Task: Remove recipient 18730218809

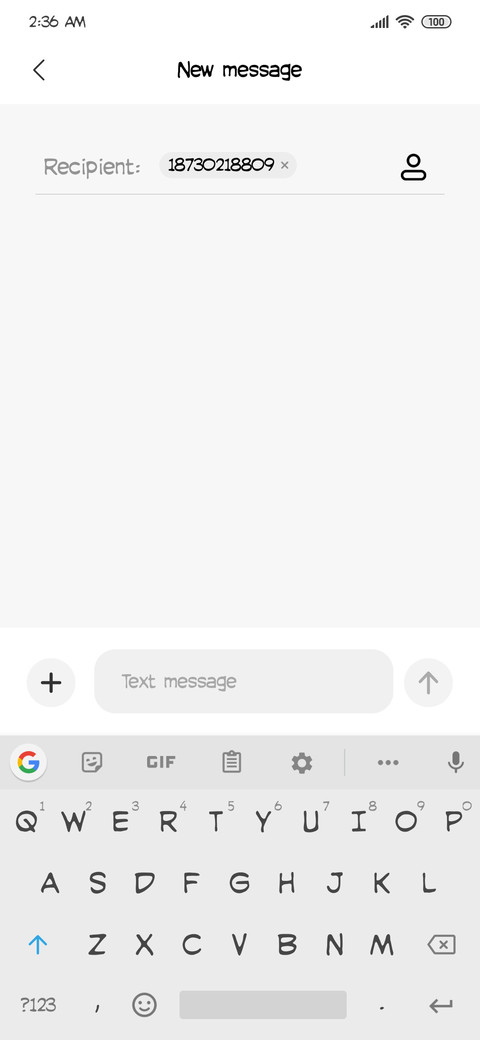Action: coord(284,166)
